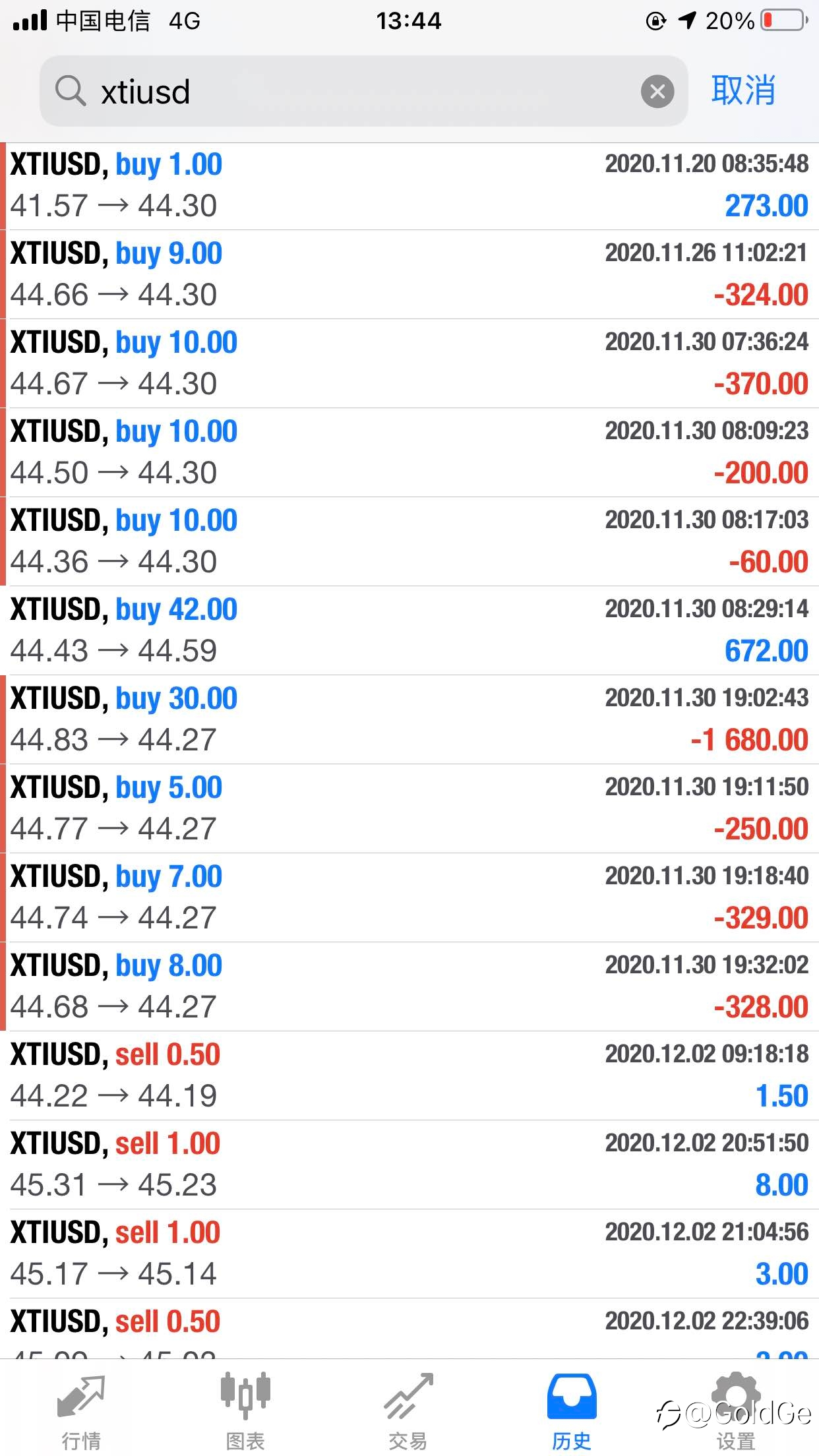View the sell 0.50 trade with 1.50 profit

pyautogui.click(x=409, y=1076)
